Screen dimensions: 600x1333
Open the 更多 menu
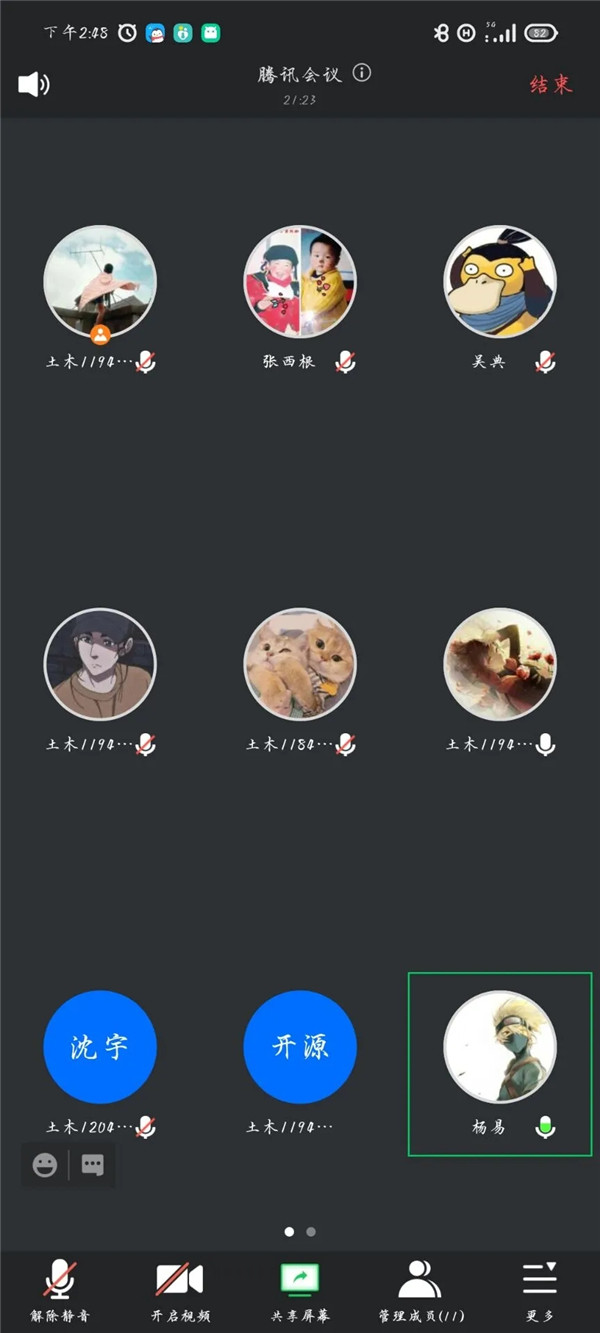(x=540, y=1290)
